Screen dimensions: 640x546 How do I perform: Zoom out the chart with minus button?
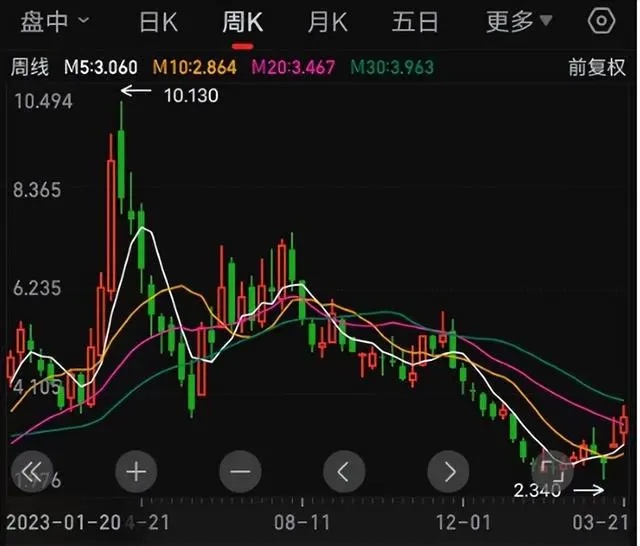[241, 470]
